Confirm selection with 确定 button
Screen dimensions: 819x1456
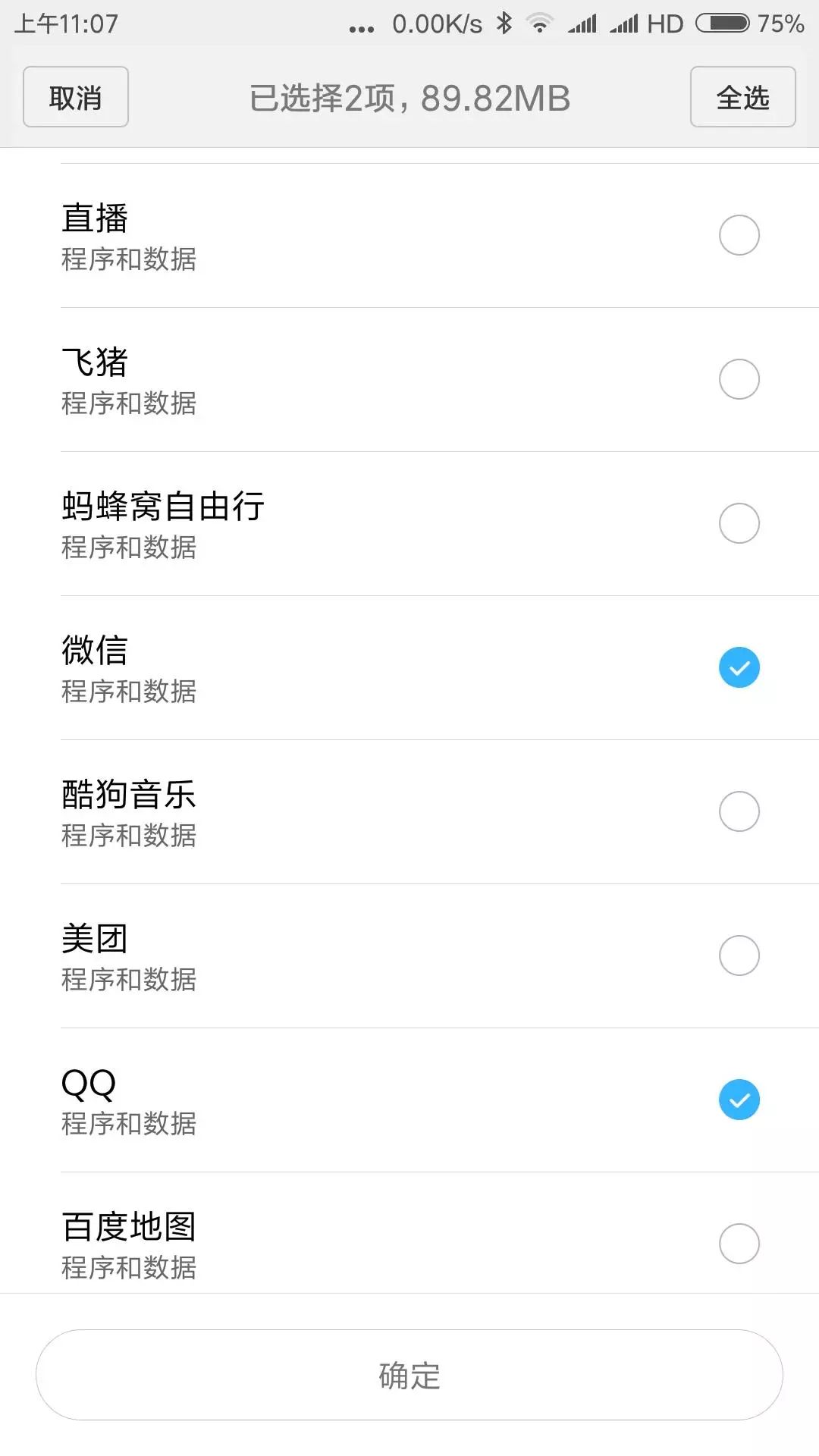click(x=409, y=1375)
